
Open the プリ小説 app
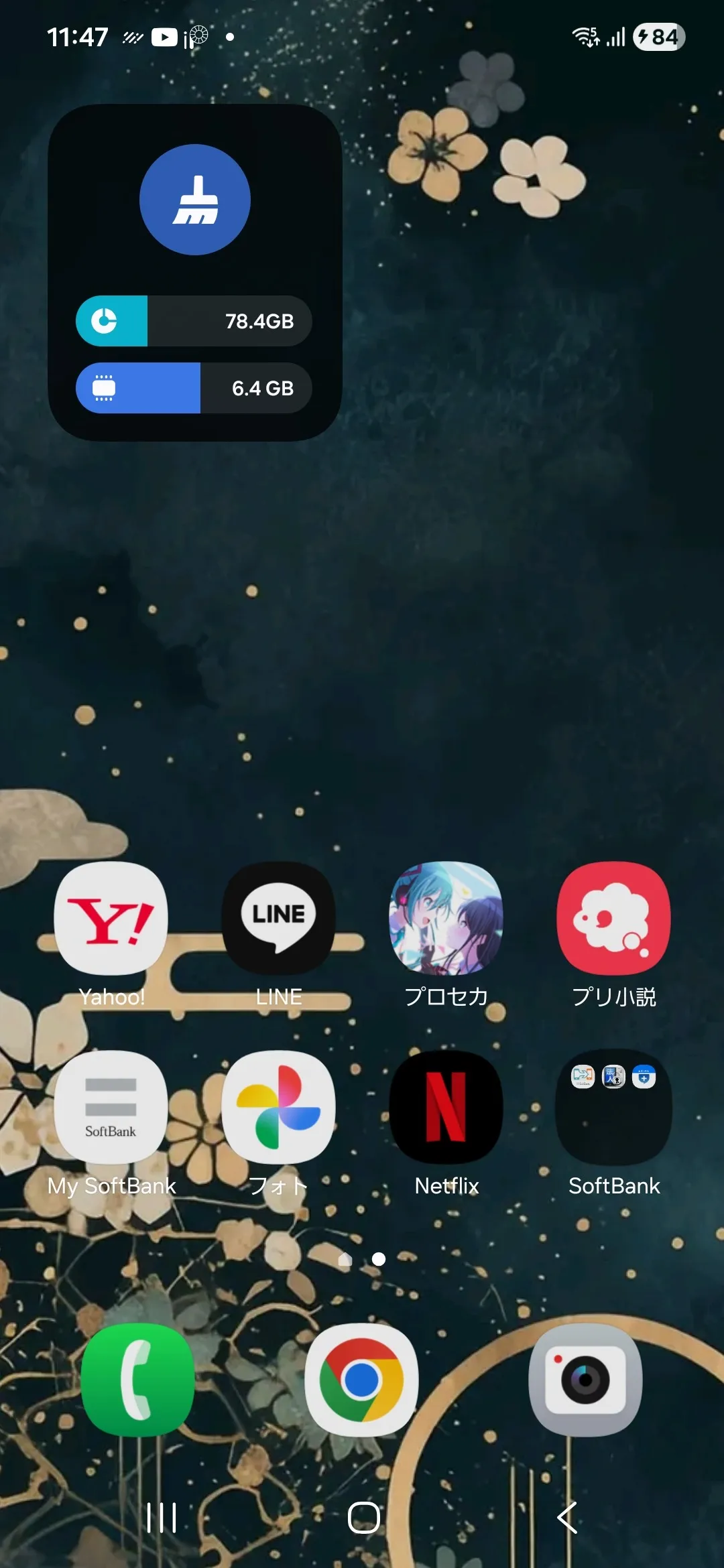click(x=614, y=919)
